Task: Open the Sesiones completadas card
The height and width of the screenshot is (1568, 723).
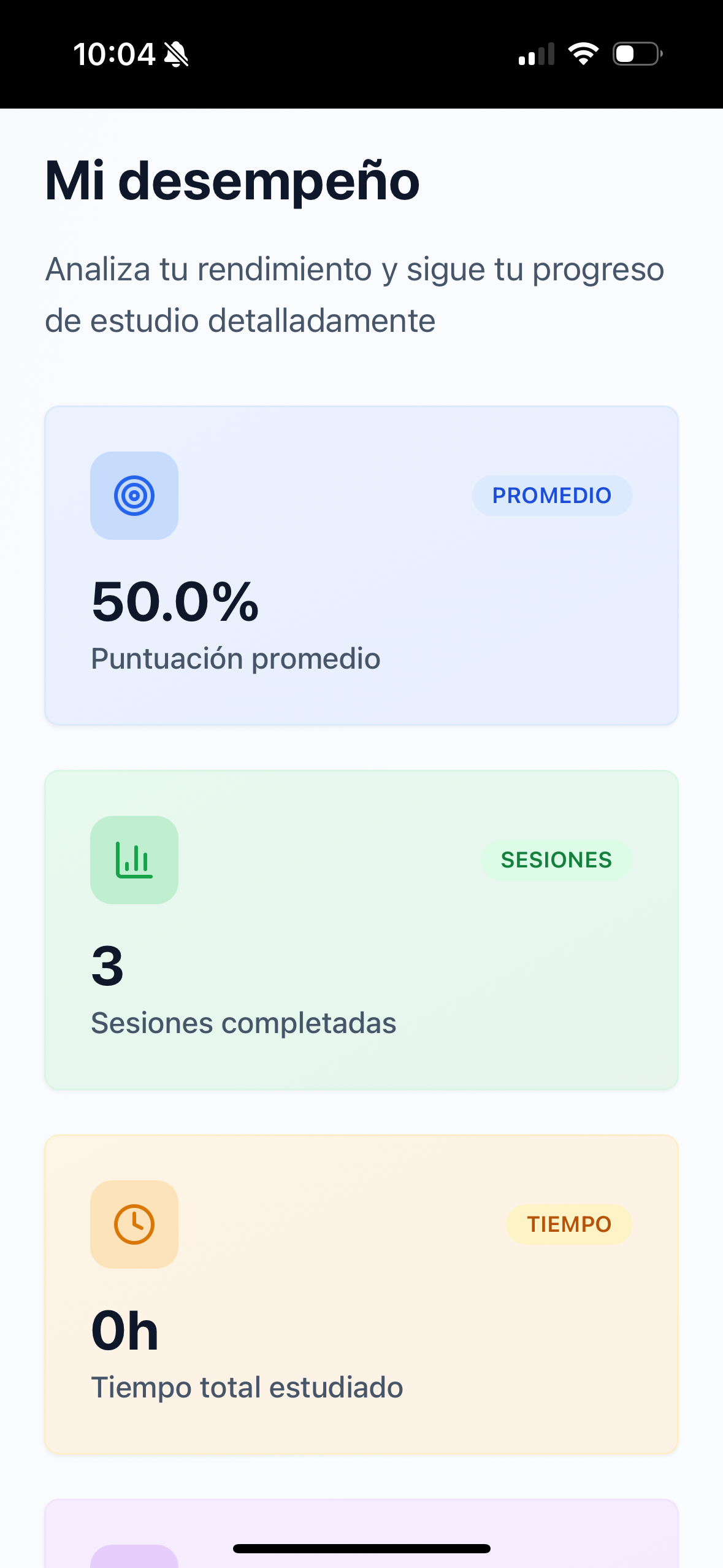Action: (x=361, y=929)
